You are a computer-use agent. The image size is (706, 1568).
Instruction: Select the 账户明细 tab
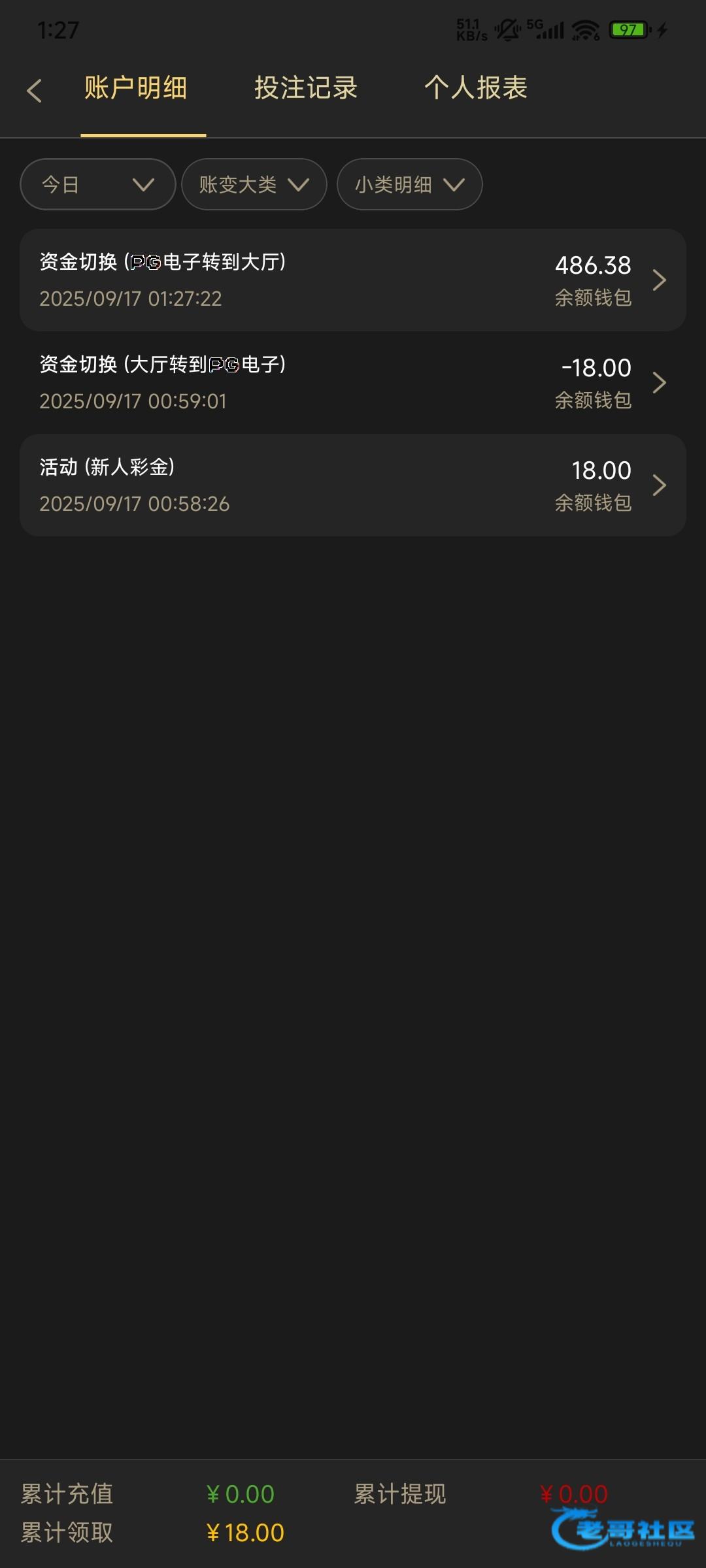point(136,88)
